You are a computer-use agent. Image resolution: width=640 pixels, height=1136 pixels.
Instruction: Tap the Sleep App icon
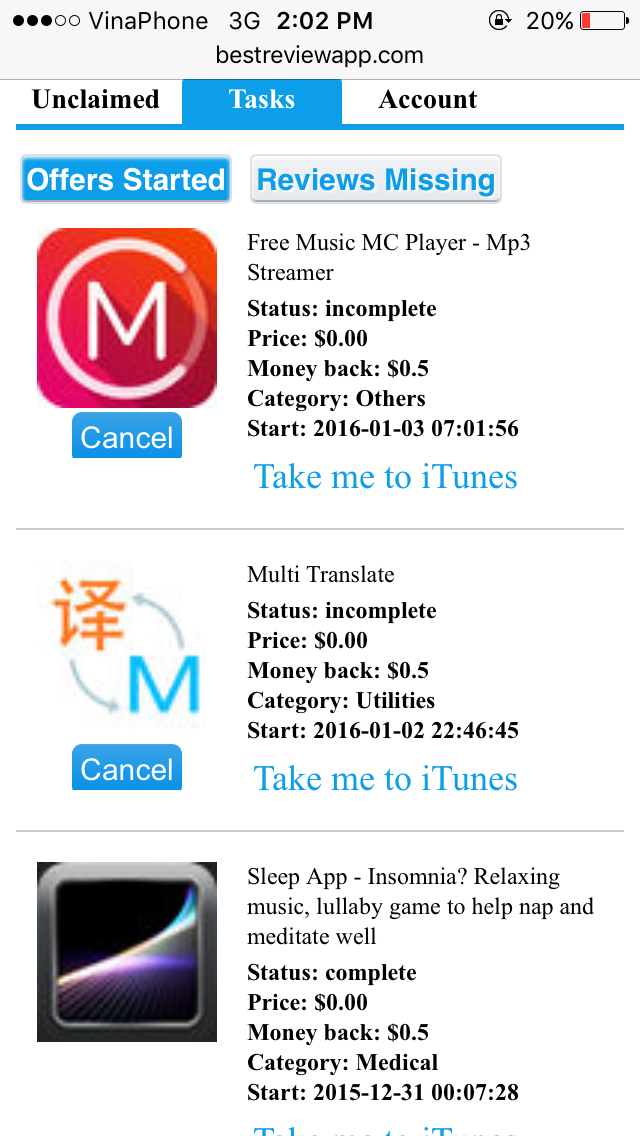127,952
